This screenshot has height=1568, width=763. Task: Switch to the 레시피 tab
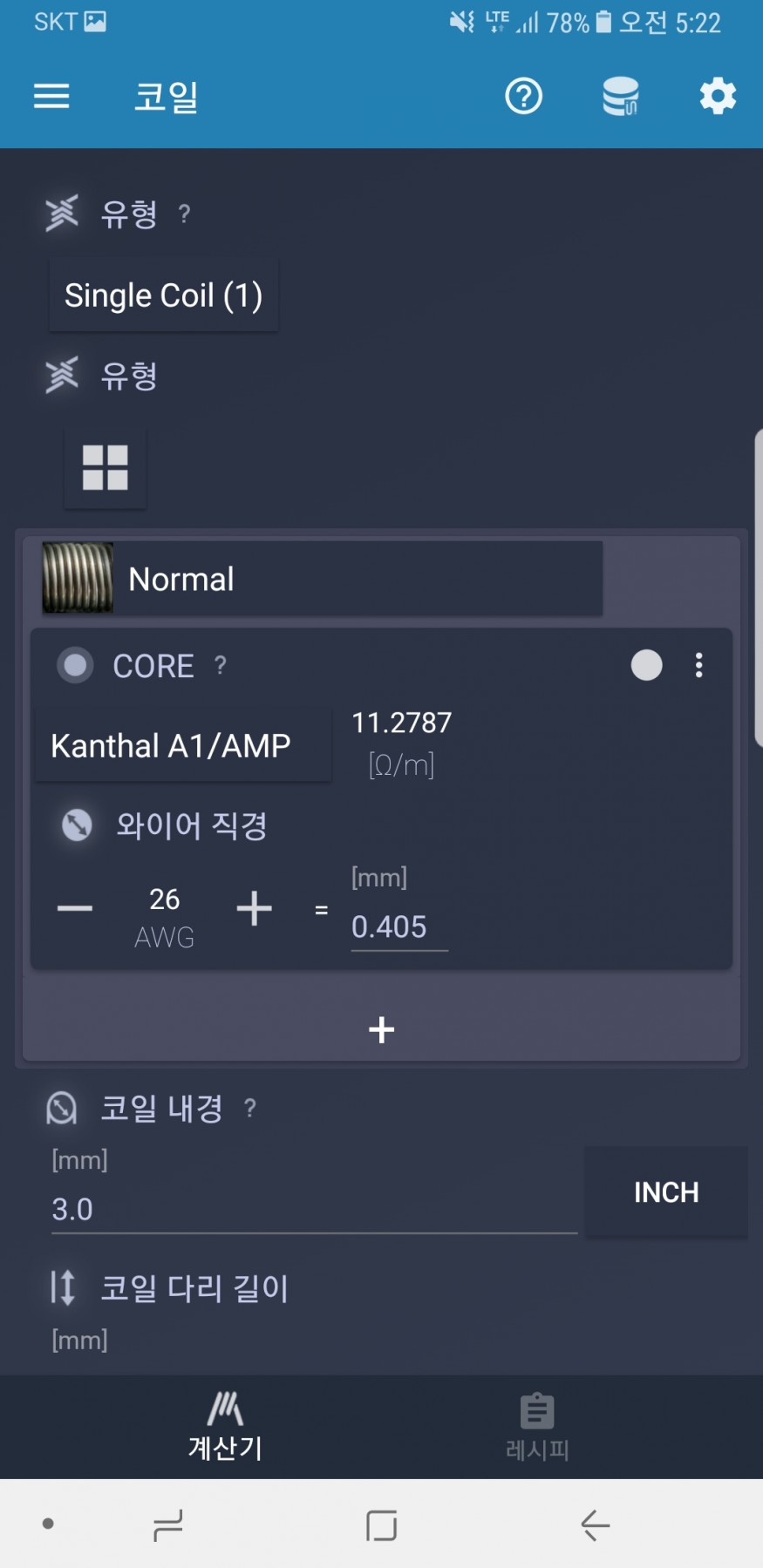[x=537, y=1428]
